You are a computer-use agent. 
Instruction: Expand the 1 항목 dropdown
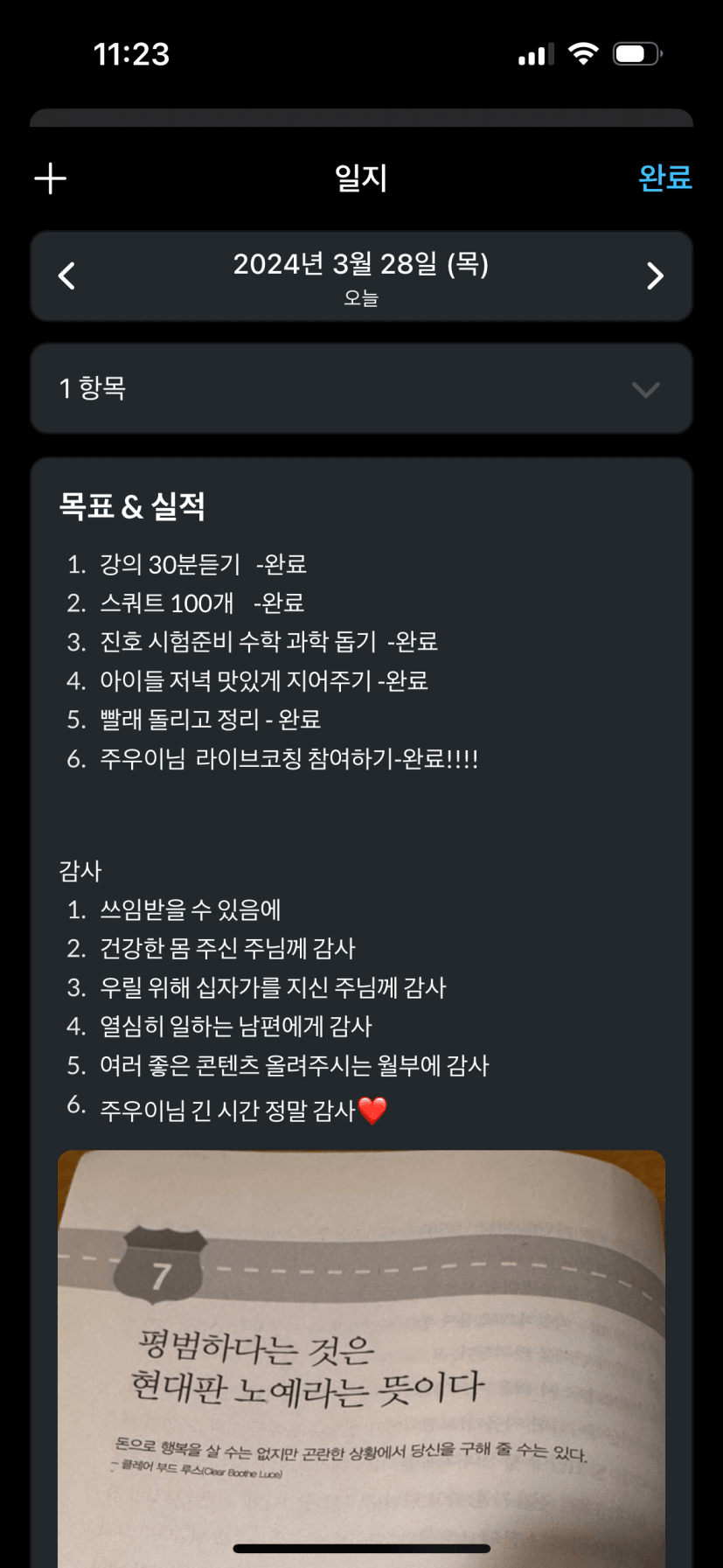[x=645, y=389]
